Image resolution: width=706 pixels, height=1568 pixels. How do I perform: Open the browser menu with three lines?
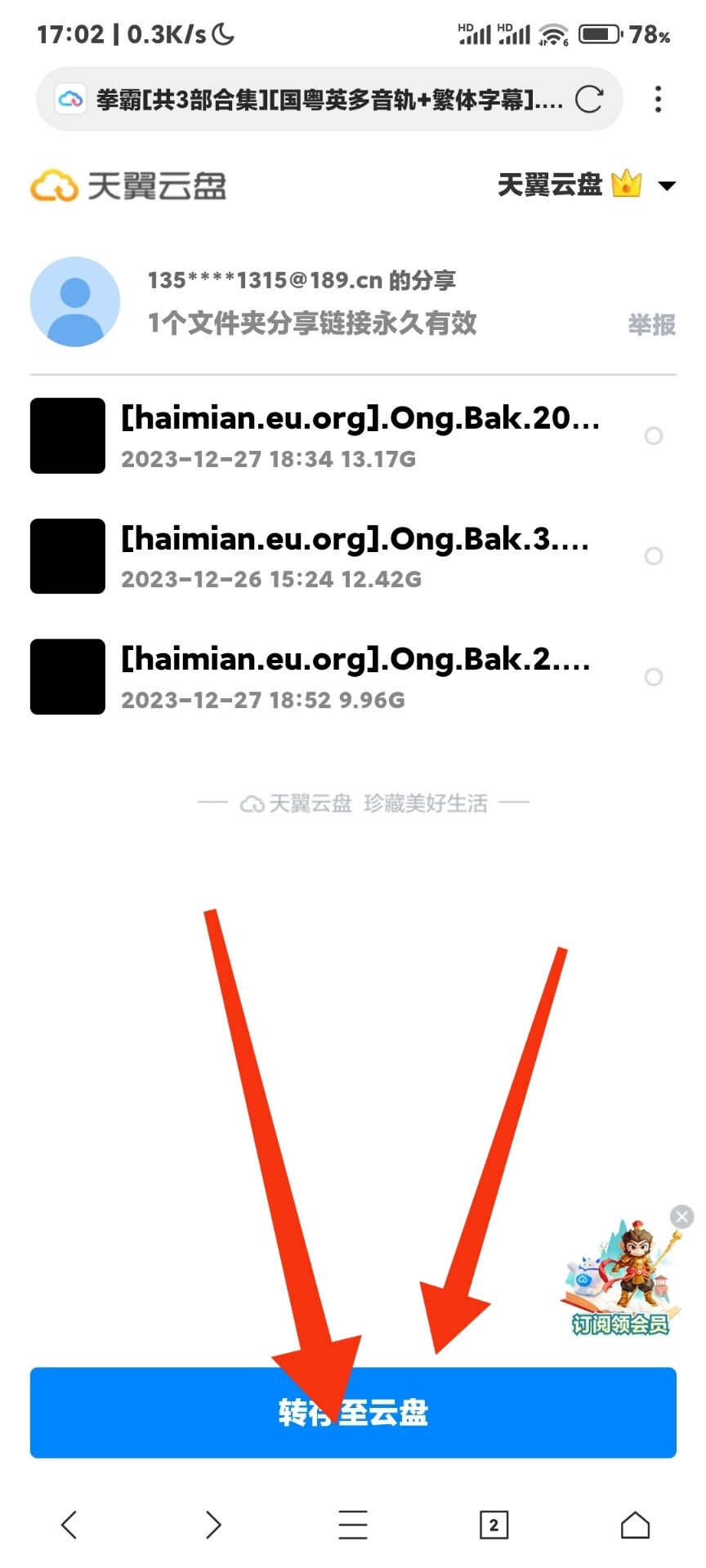coord(353,1525)
